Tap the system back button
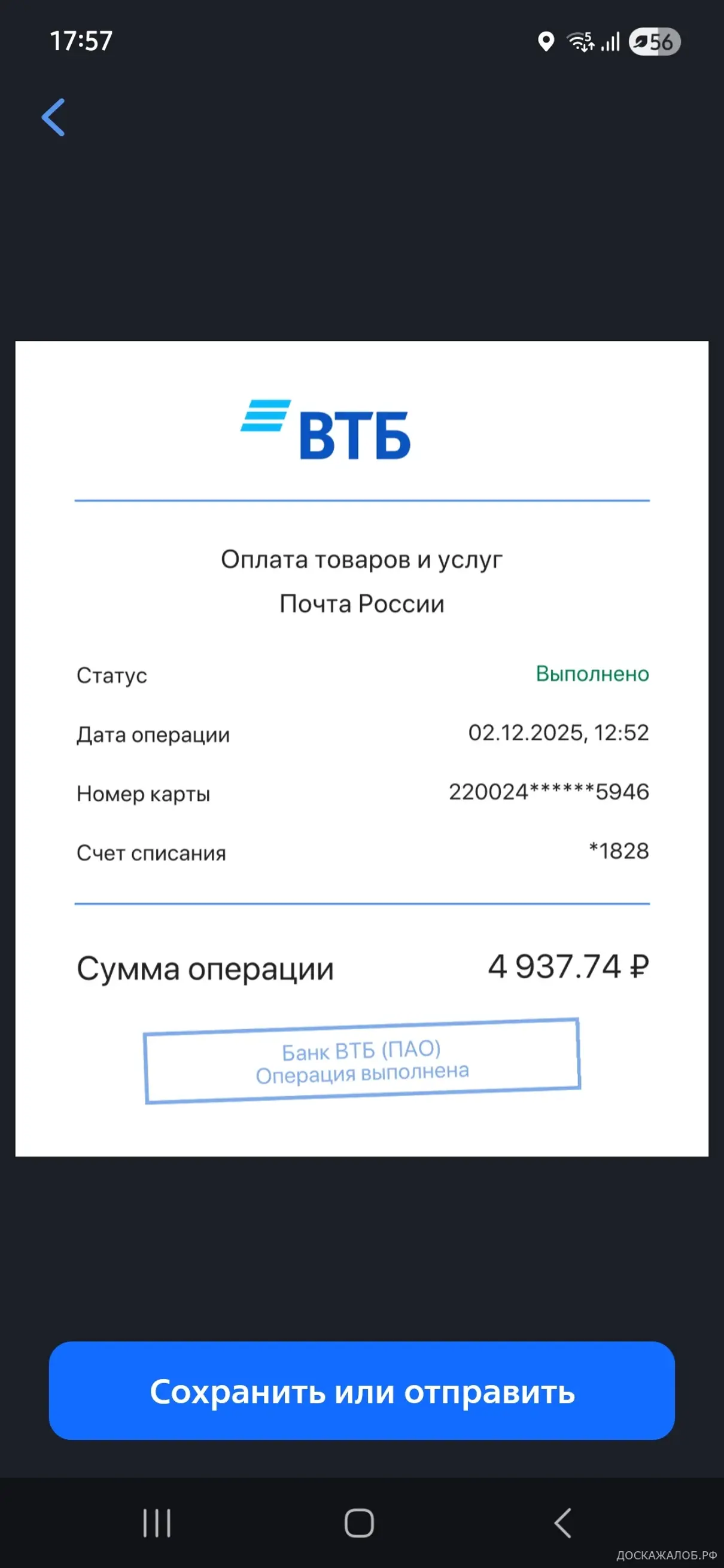 coord(562,1523)
